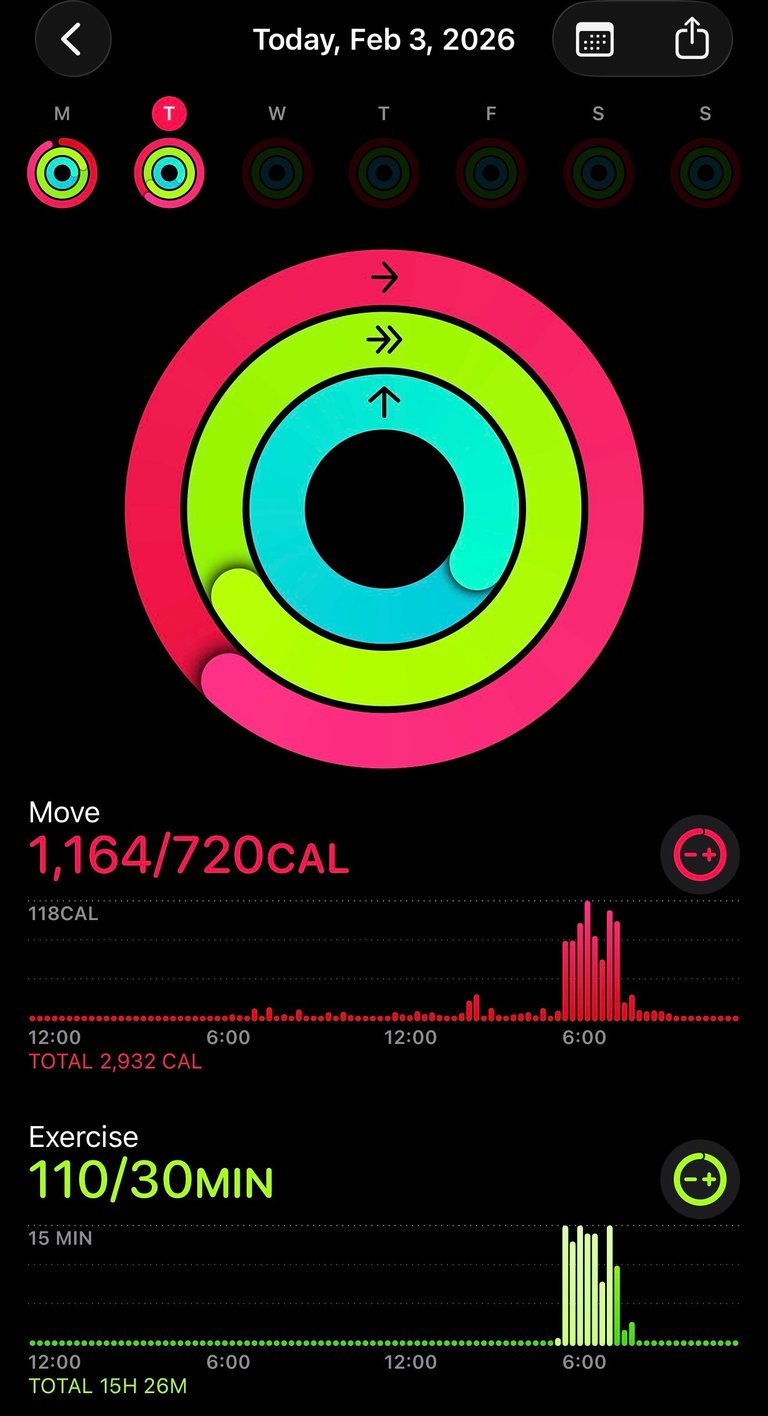
Task: Select Monday's activity rings
Action: coord(62,173)
